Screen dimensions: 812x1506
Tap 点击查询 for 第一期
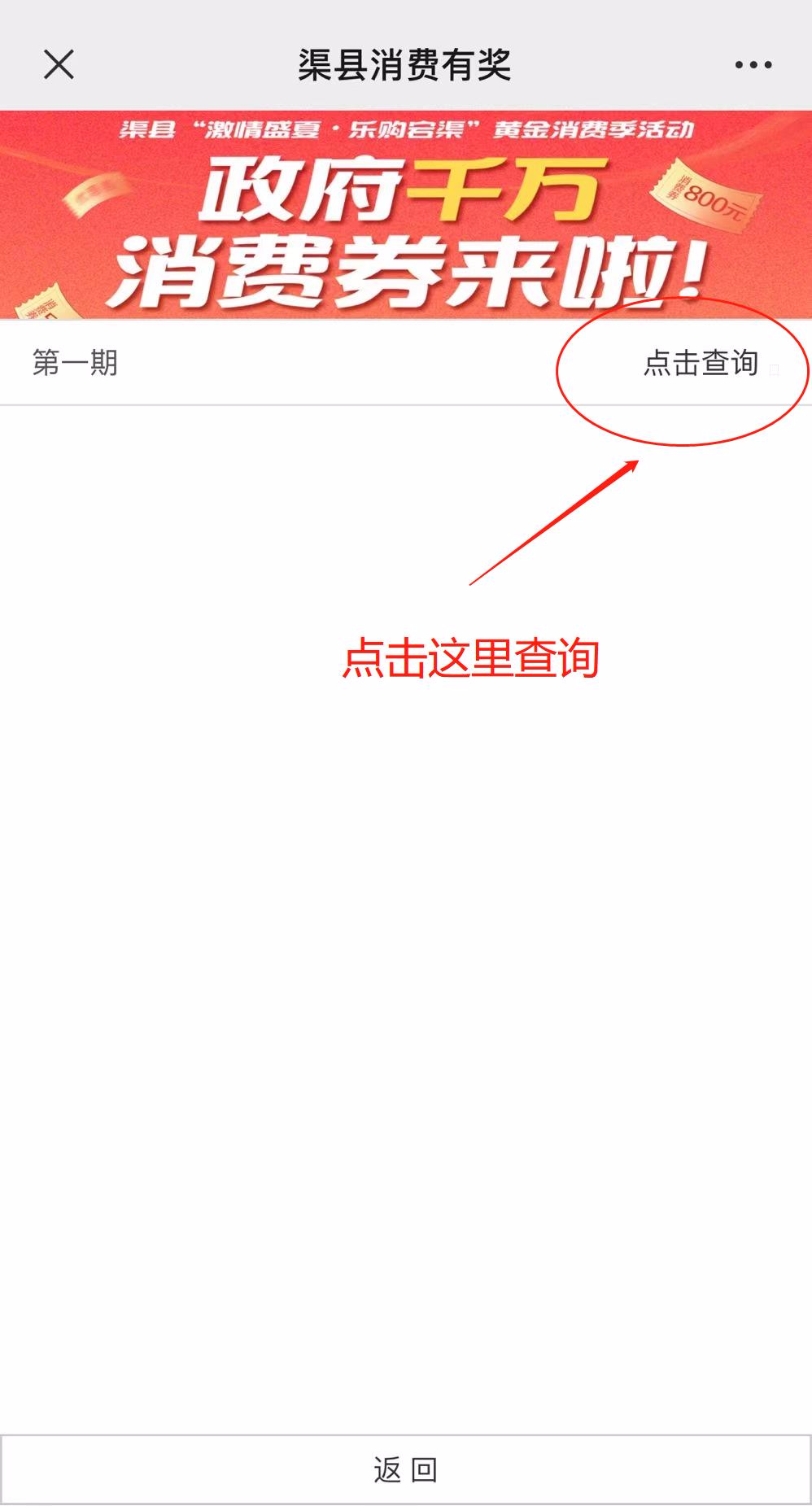tap(701, 363)
